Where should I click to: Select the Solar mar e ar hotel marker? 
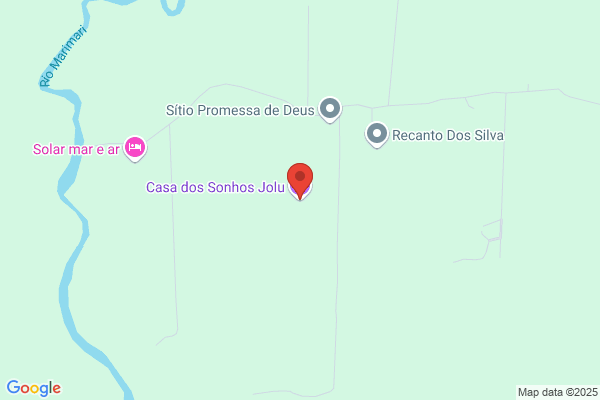[x=135, y=149]
